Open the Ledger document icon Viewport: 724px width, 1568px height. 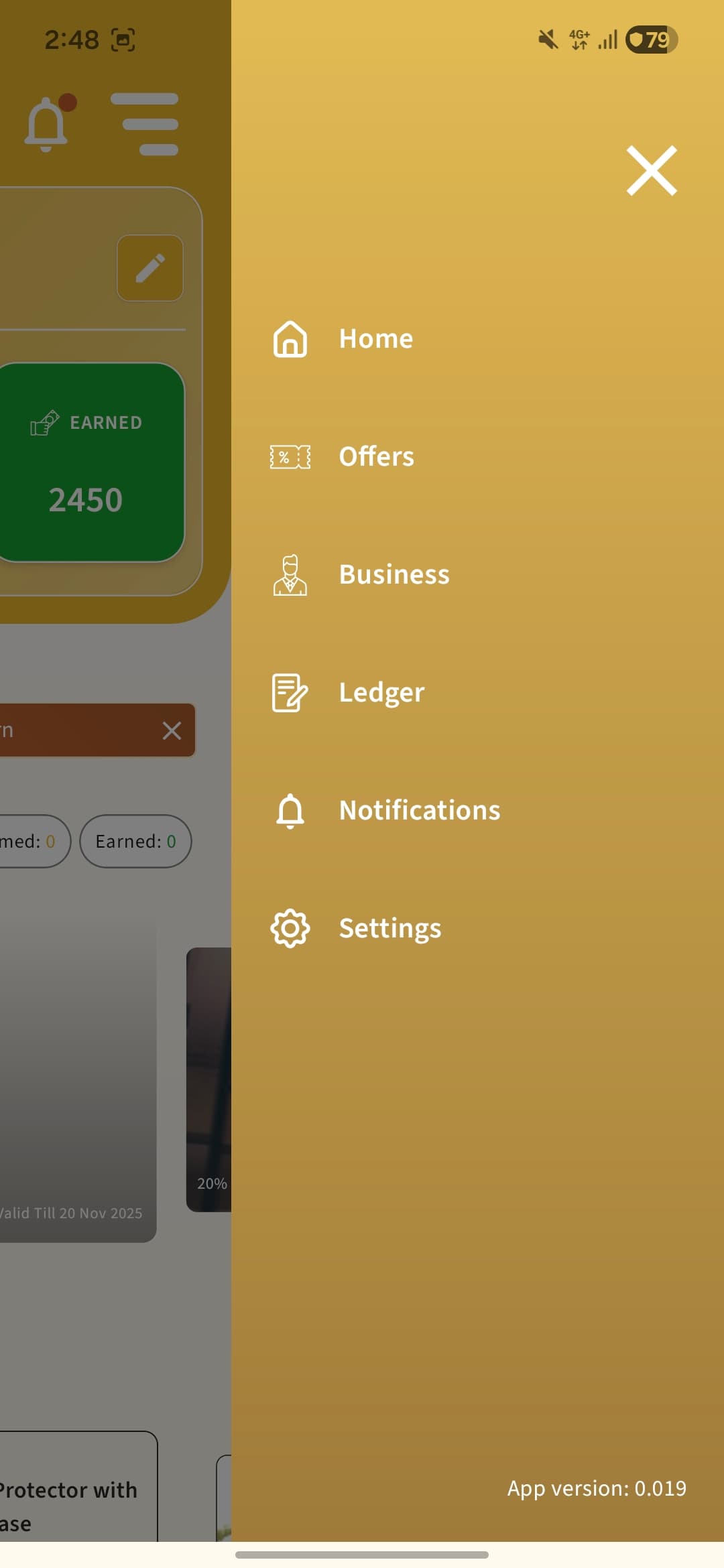[288, 693]
